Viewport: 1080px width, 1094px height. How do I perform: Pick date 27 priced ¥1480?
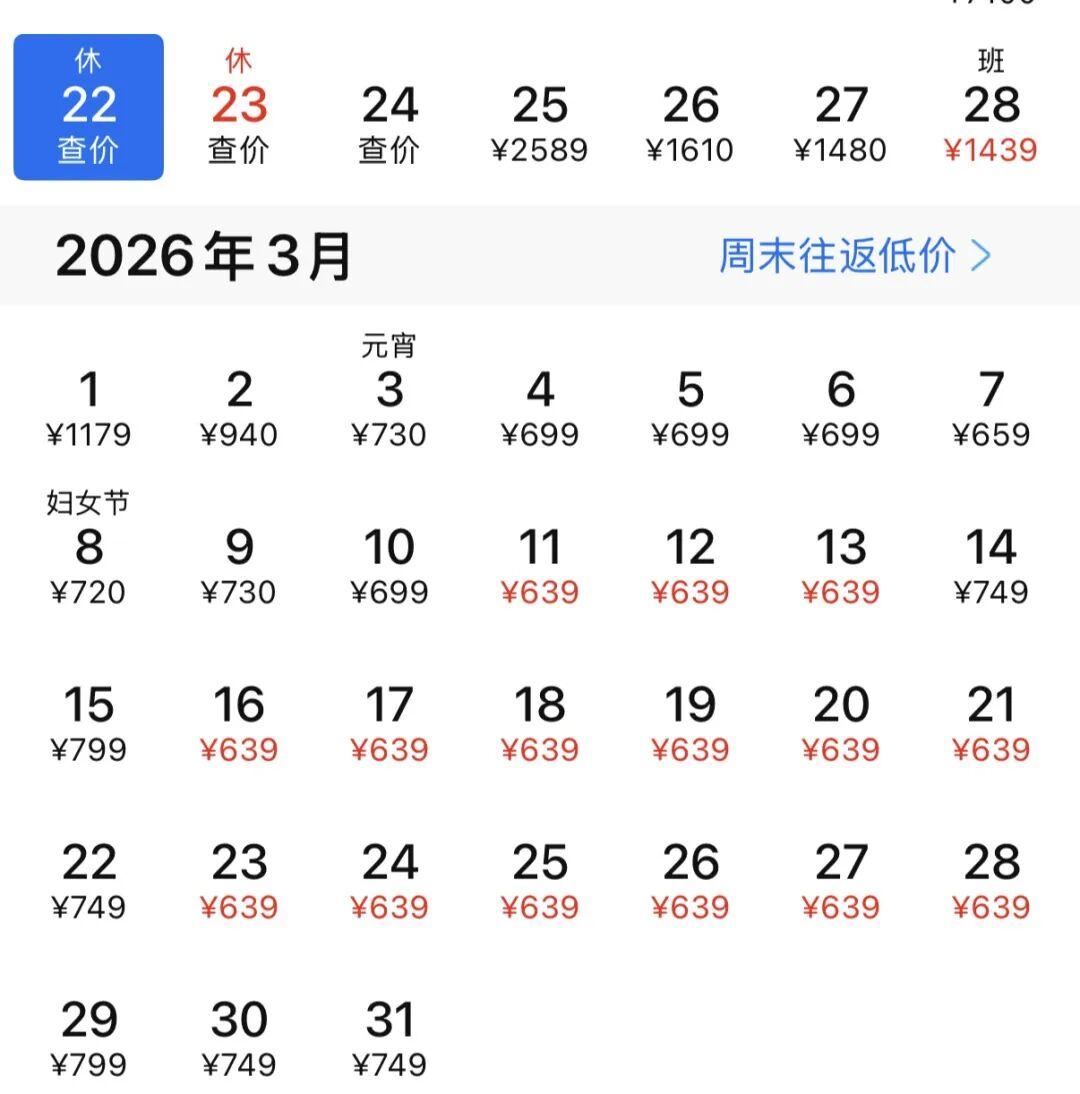[841, 120]
